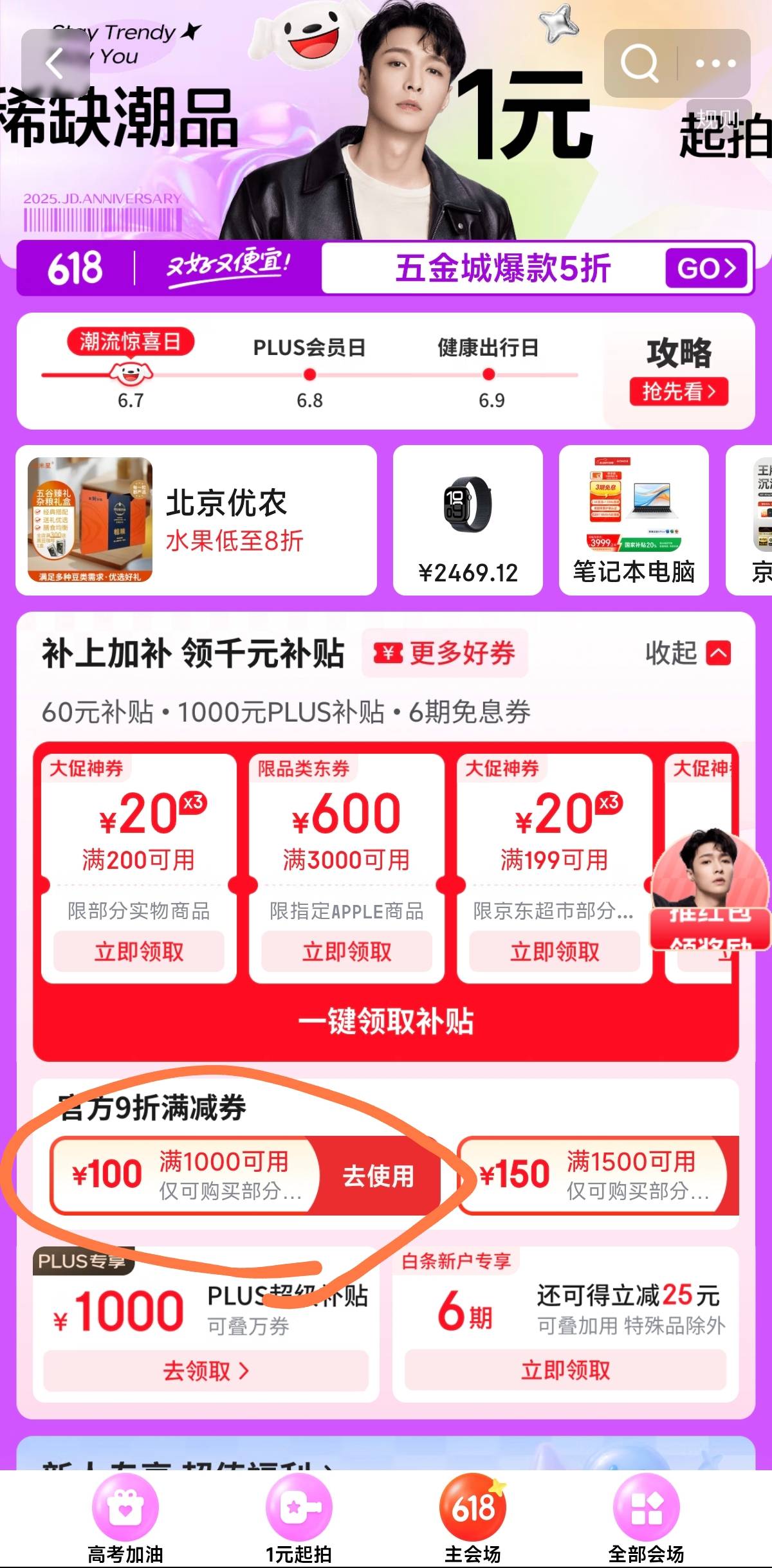Tap 一键领取补贴 to claim all
Viewport: 772px width, 1568px height.
(x=386, y=1022)
